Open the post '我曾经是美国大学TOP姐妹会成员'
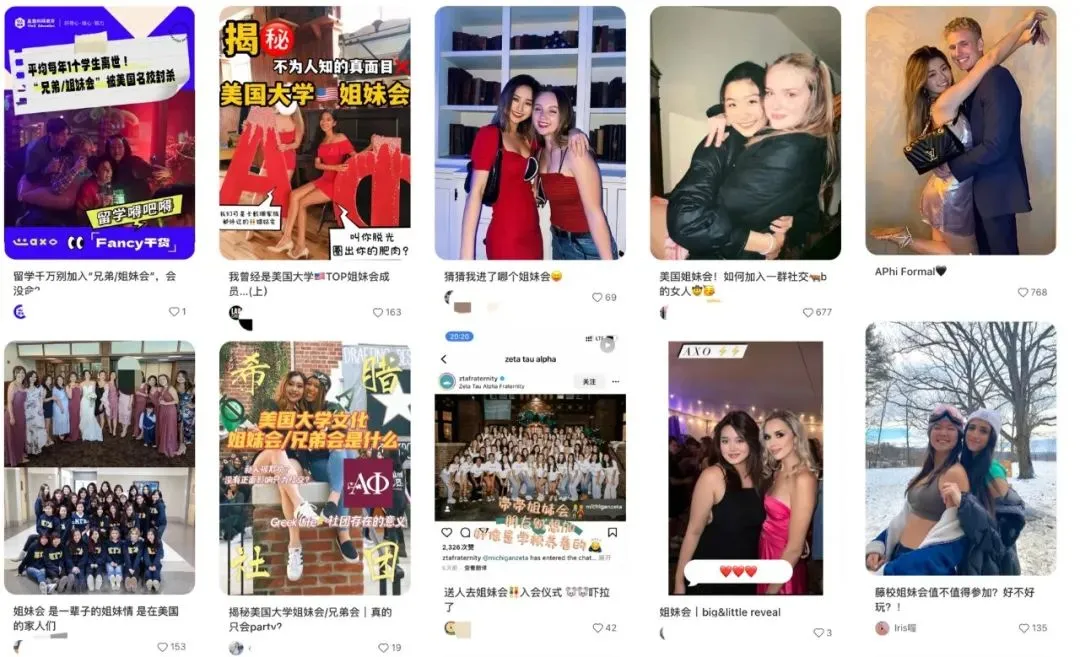The width and height of the screenshot is (1080, 657). tap(314, 133)
